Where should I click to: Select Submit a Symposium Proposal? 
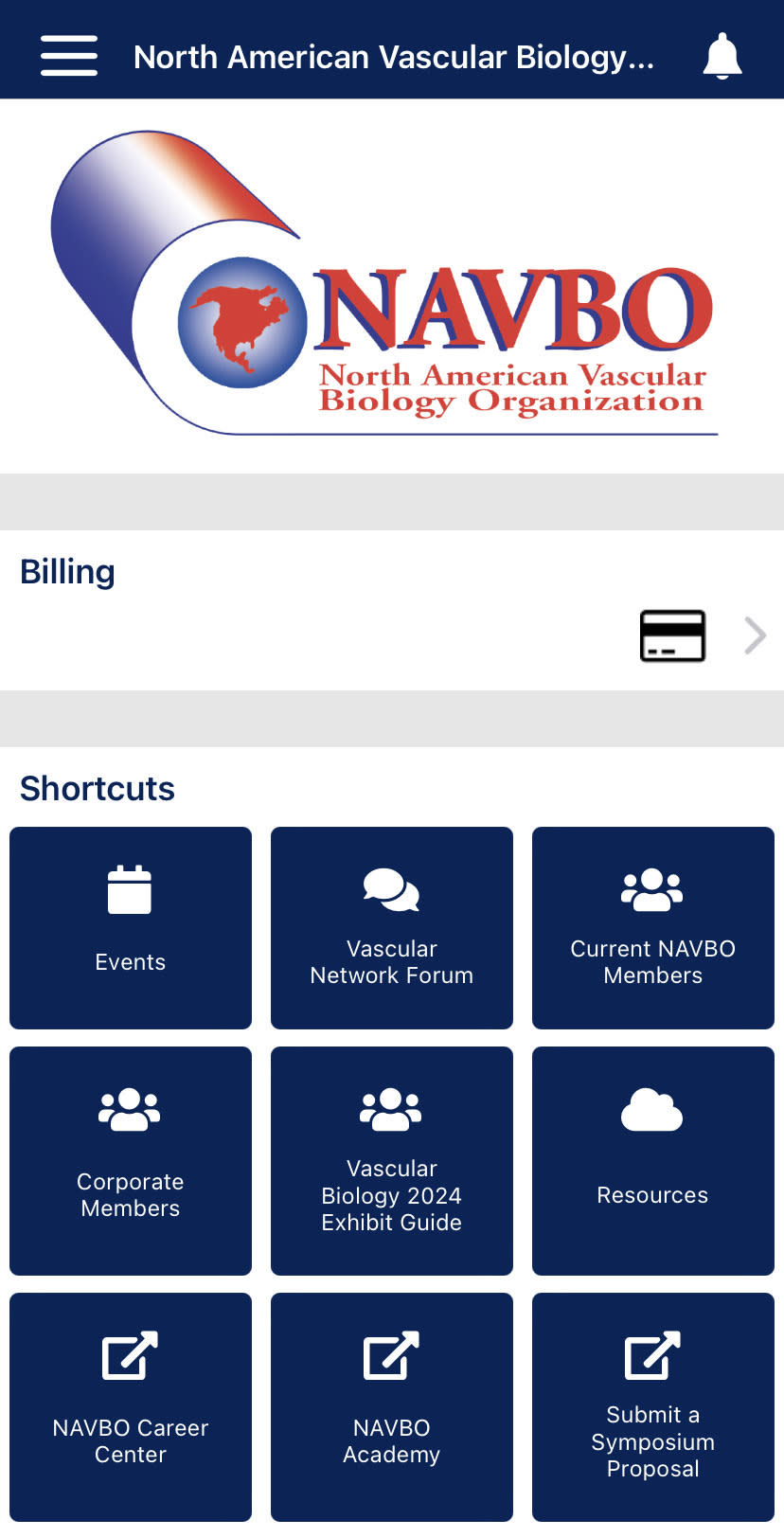pos(652,1405)
